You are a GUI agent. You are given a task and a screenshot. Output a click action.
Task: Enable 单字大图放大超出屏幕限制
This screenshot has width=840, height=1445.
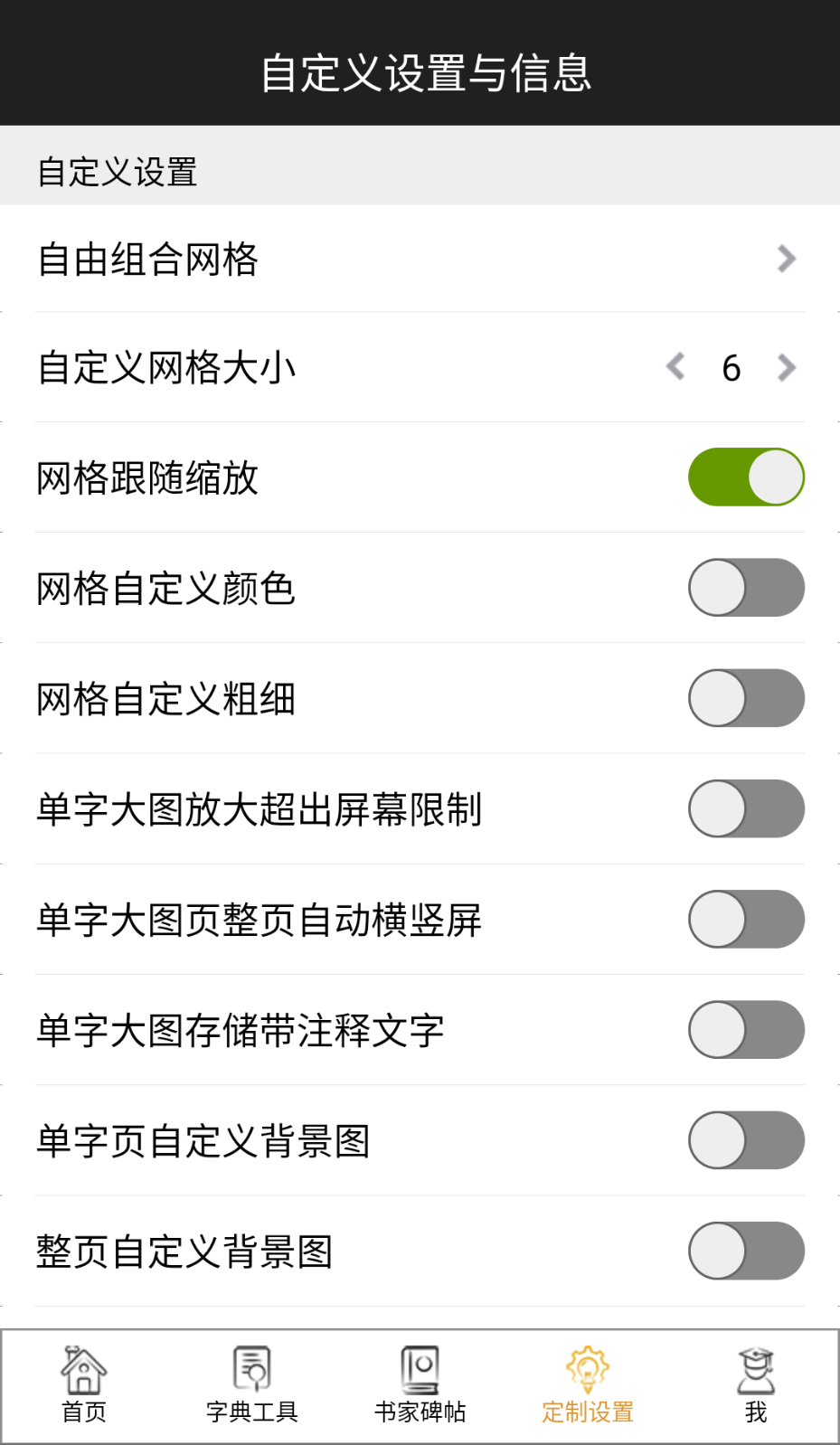point(745,808)
